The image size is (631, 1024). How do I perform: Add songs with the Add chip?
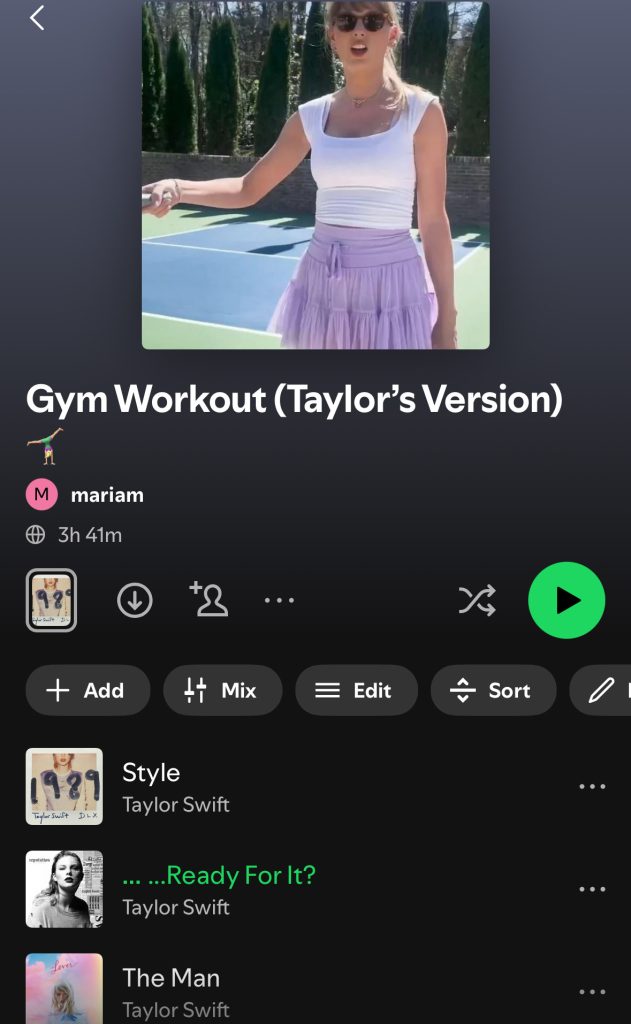pyautogui.click(x=87, y=690)
